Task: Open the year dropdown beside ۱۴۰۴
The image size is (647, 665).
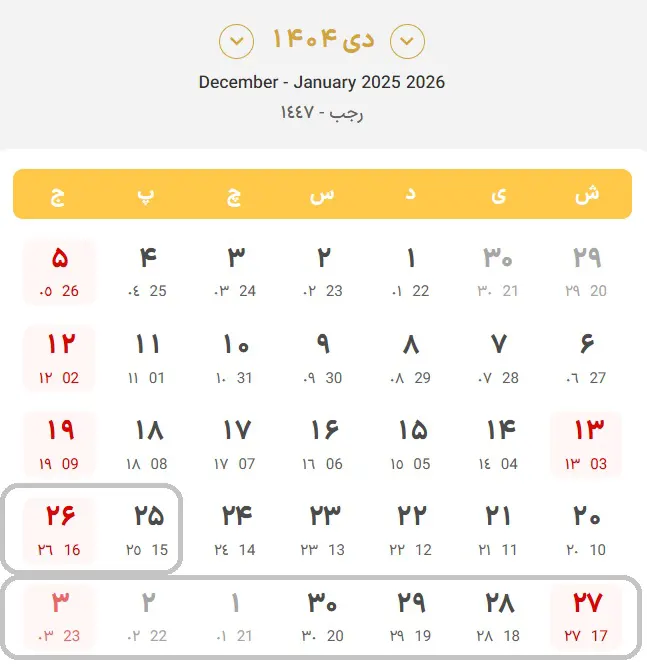Action: (x=237, y=41)
